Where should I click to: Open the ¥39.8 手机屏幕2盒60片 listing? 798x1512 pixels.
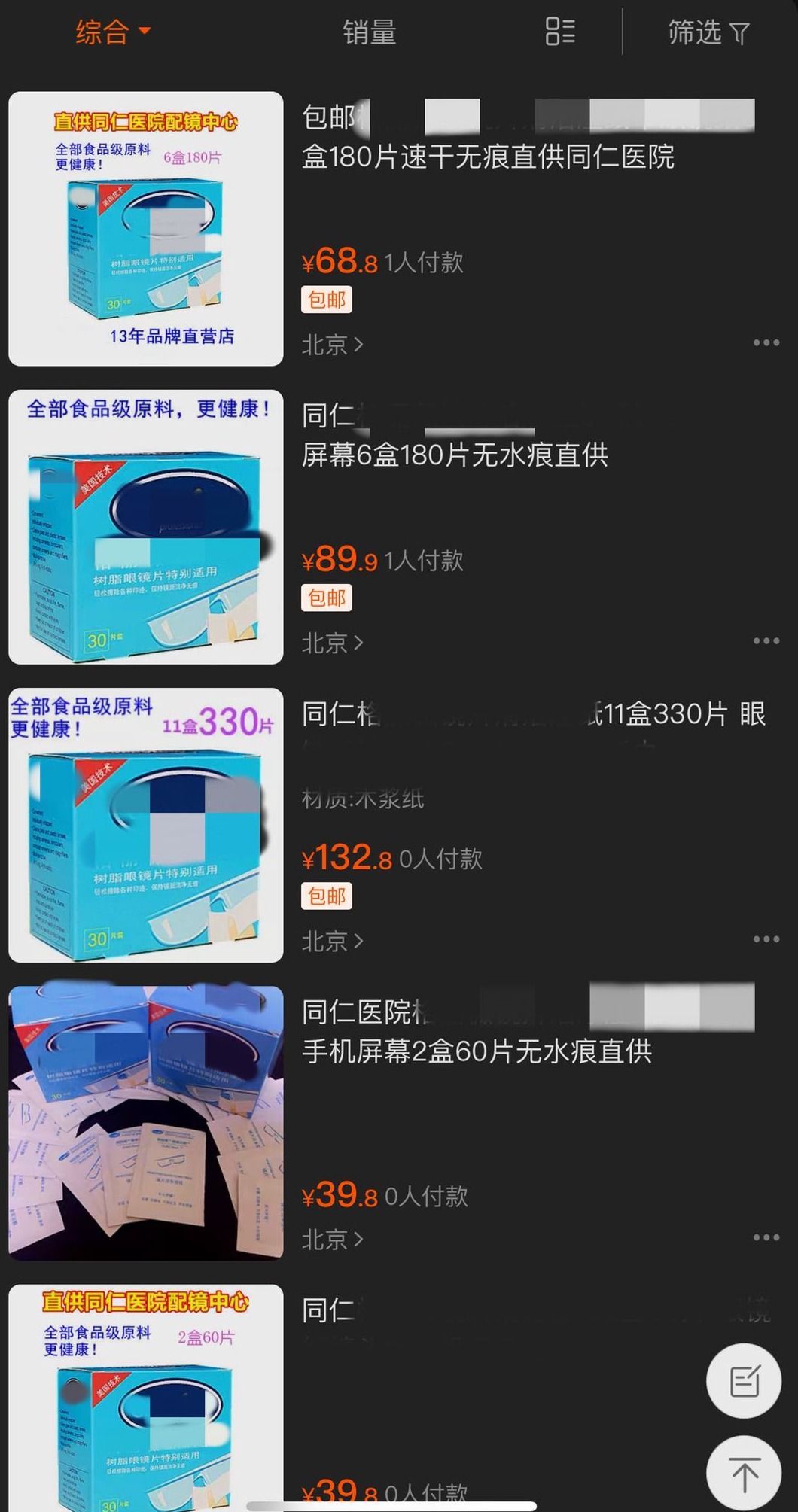tap(476, 1051)
